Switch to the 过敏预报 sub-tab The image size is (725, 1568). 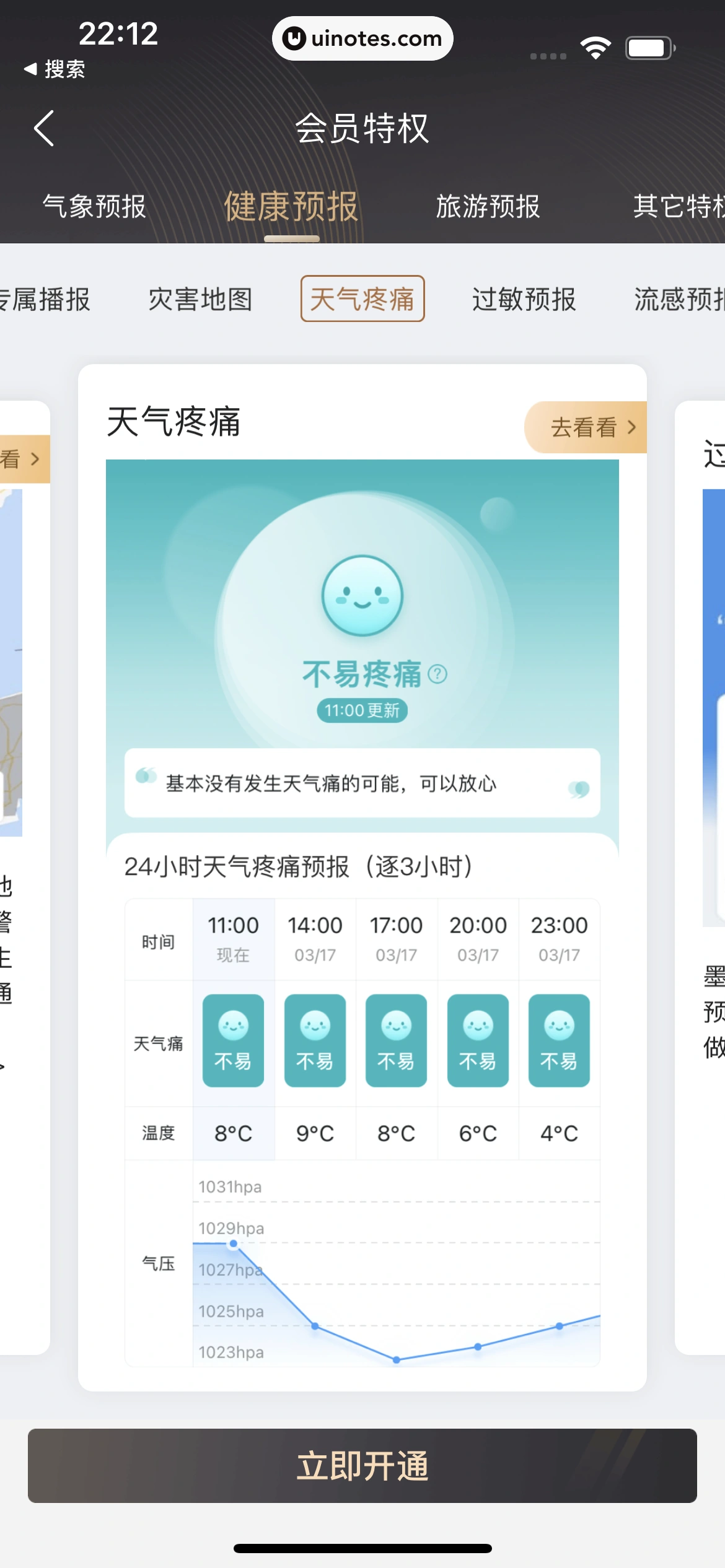tap(524, 300)
